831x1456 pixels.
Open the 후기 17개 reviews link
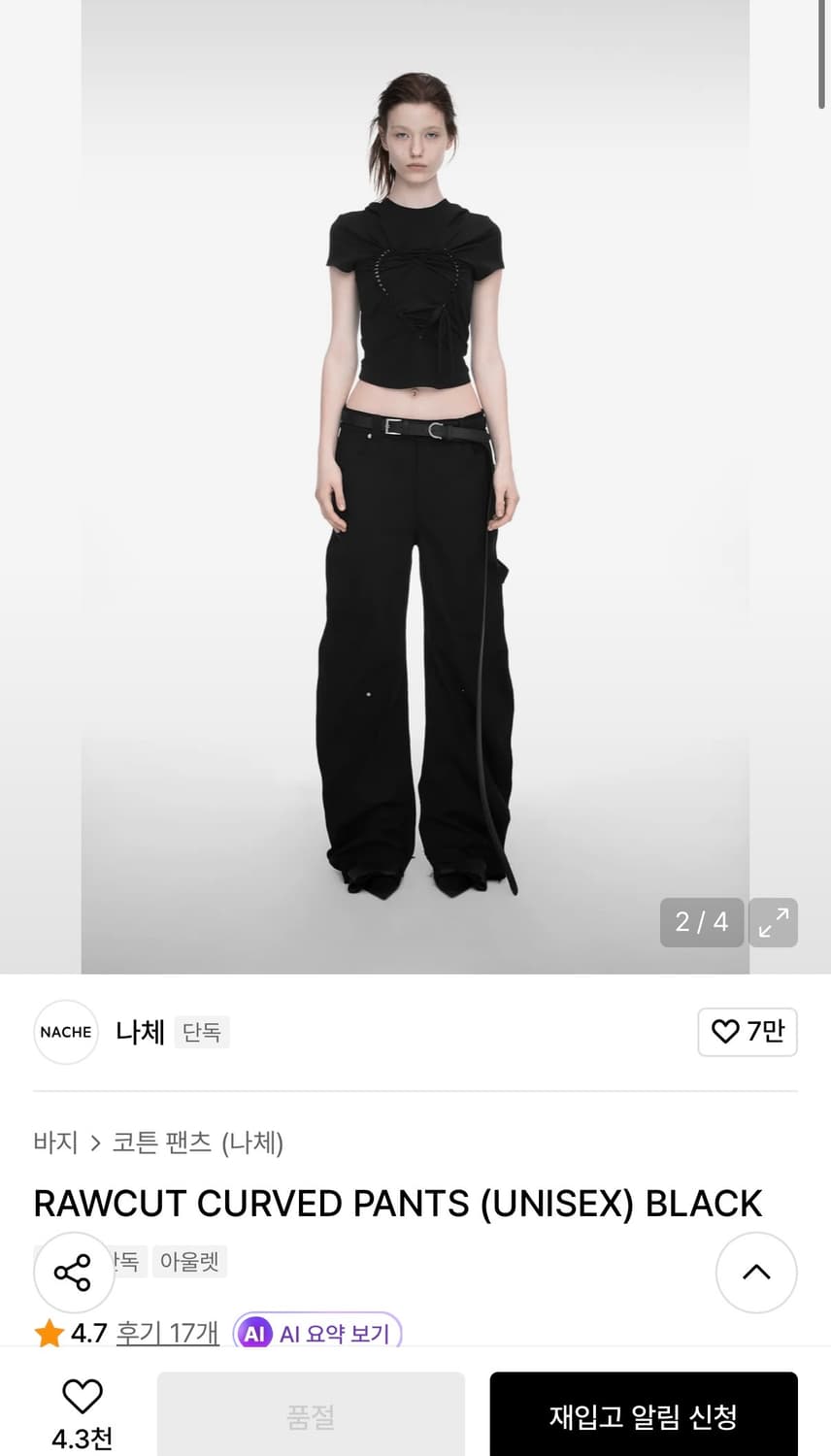(x=167, y=1334)
